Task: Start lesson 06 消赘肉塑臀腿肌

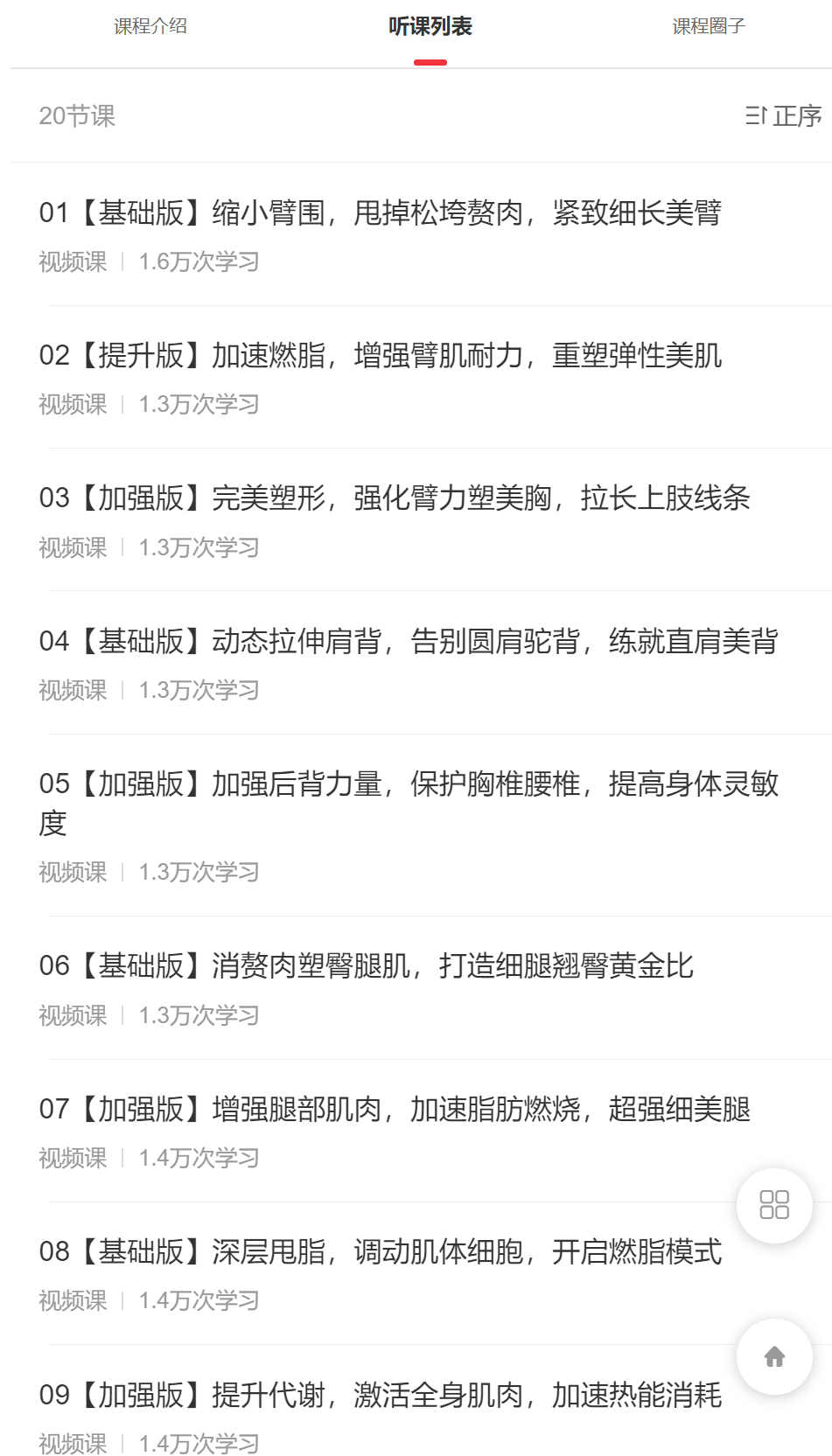Action: tap(366, 966)
